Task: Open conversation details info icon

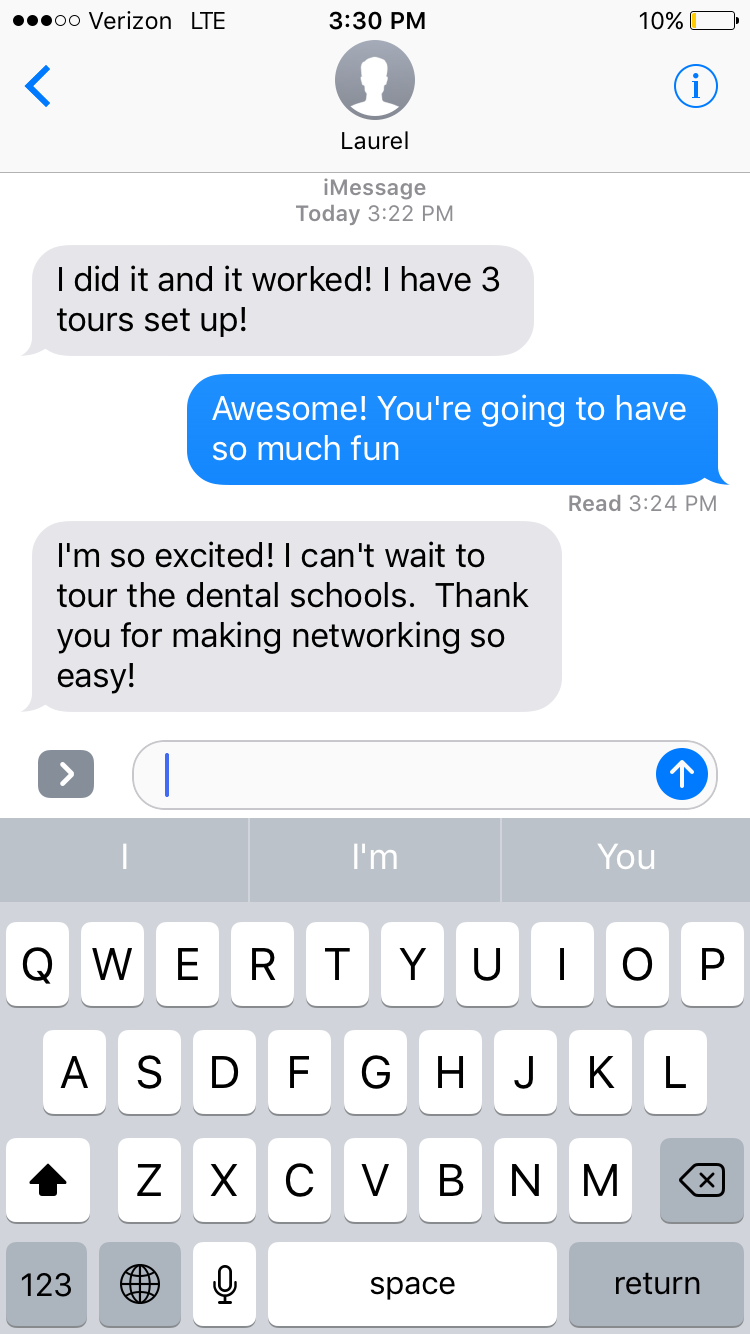Action: click(695, 87)
